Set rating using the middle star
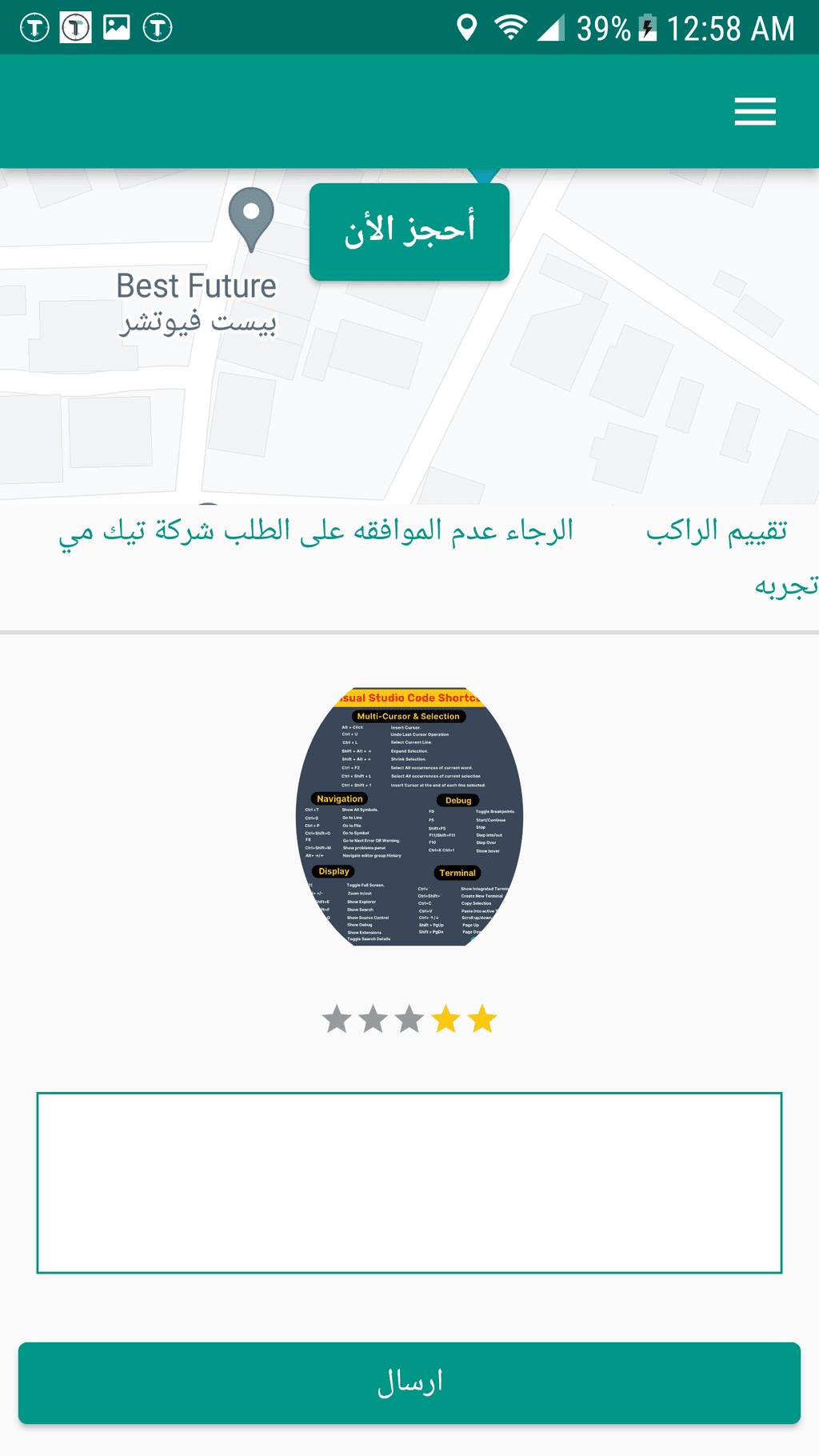This screenshot has width=819, height=1456. click(409, 1019)
